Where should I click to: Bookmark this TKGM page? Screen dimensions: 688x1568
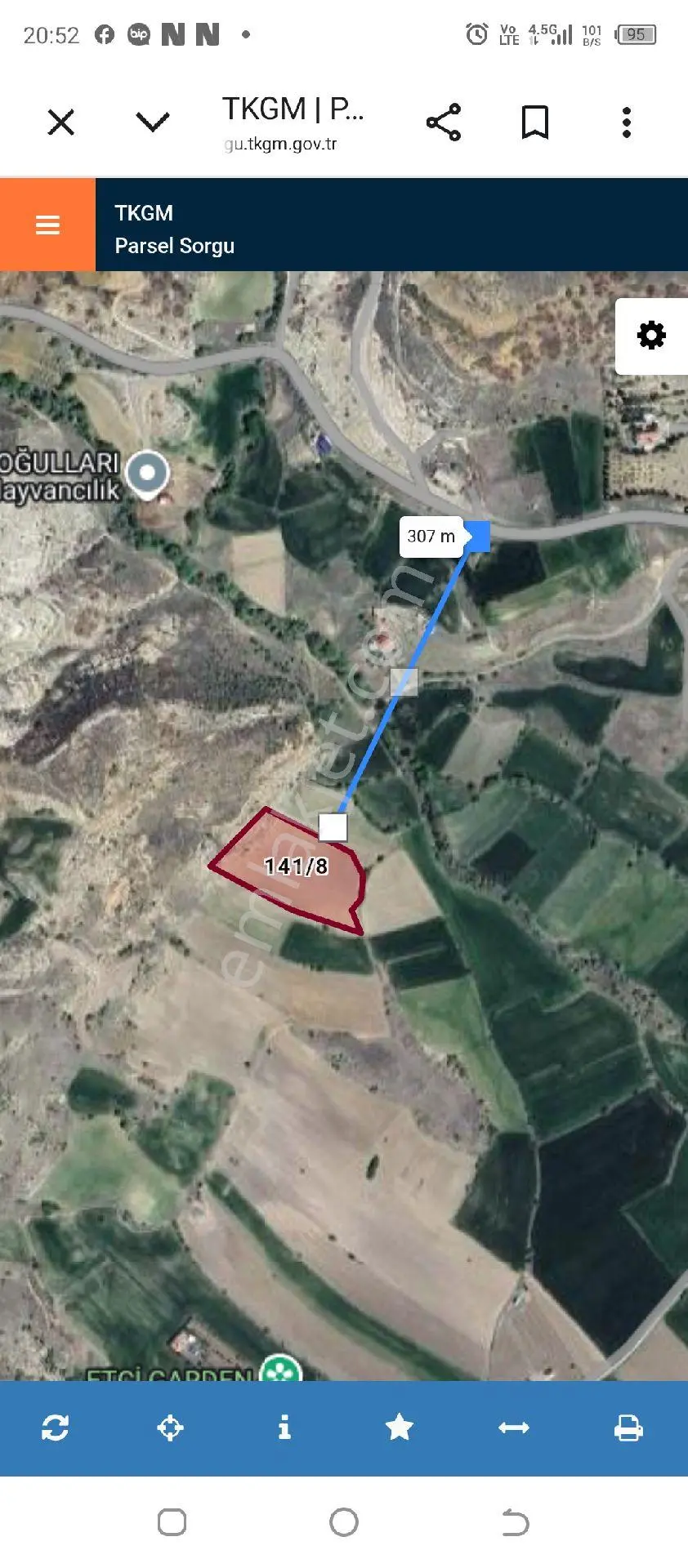[x=535, y=122]
